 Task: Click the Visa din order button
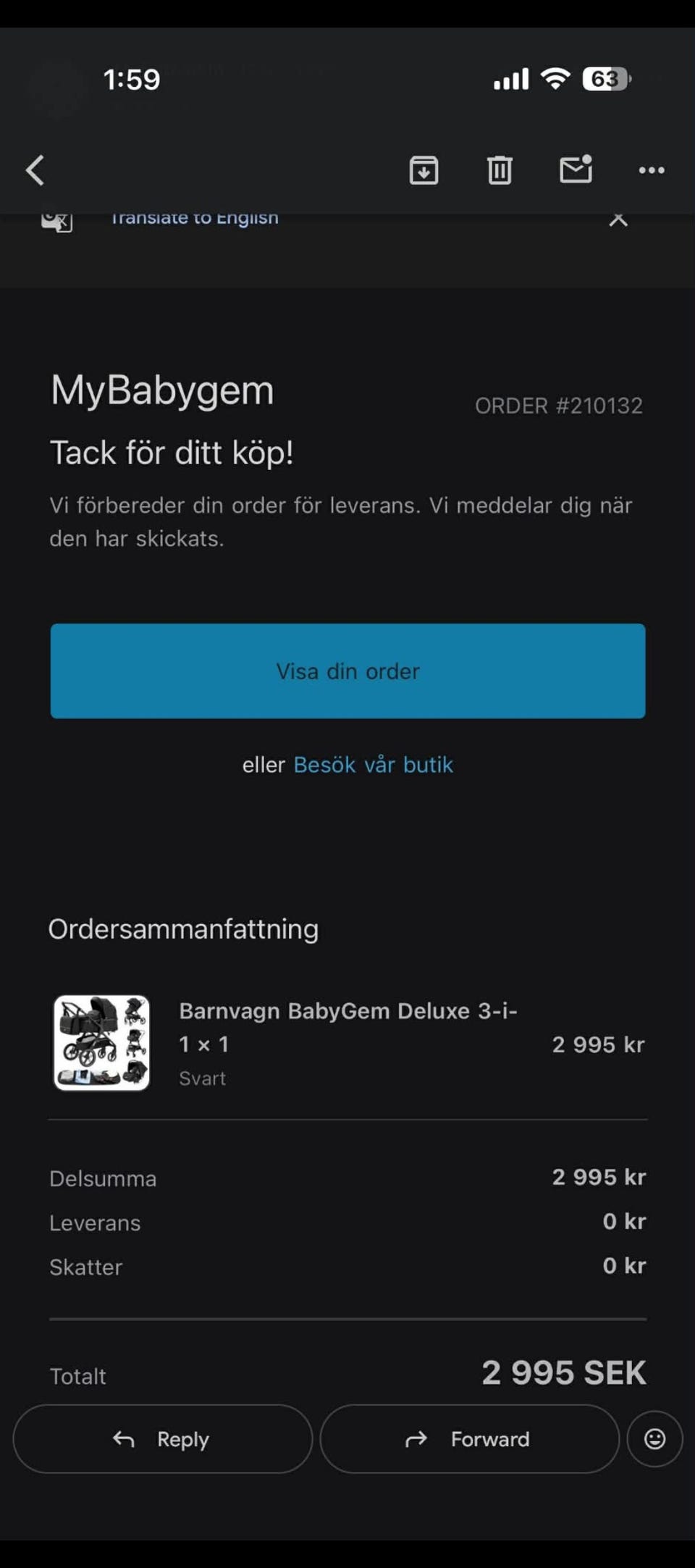[x=347, y=671]
